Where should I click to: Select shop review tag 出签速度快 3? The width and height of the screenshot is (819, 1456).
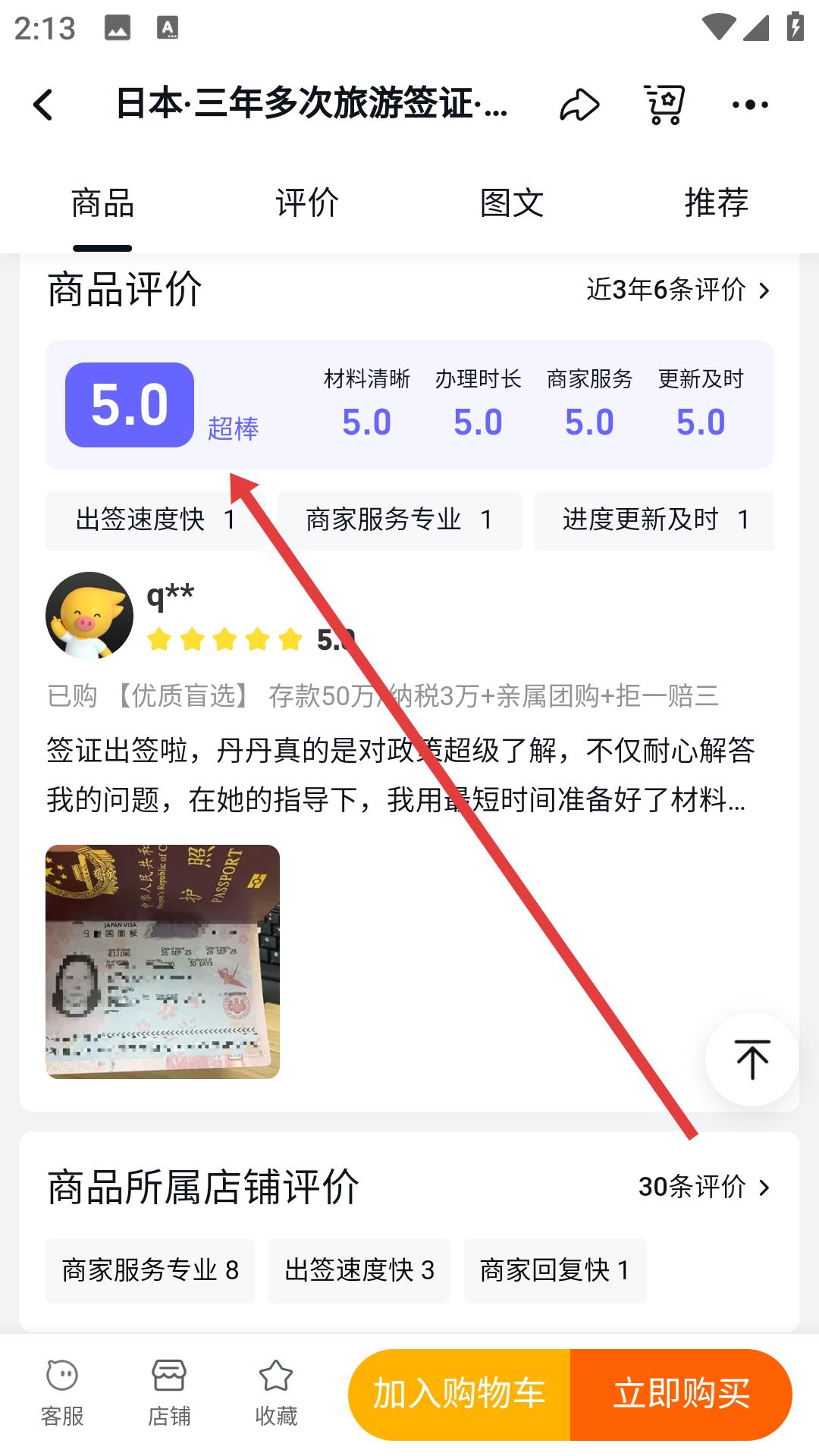coord(359,1270)
